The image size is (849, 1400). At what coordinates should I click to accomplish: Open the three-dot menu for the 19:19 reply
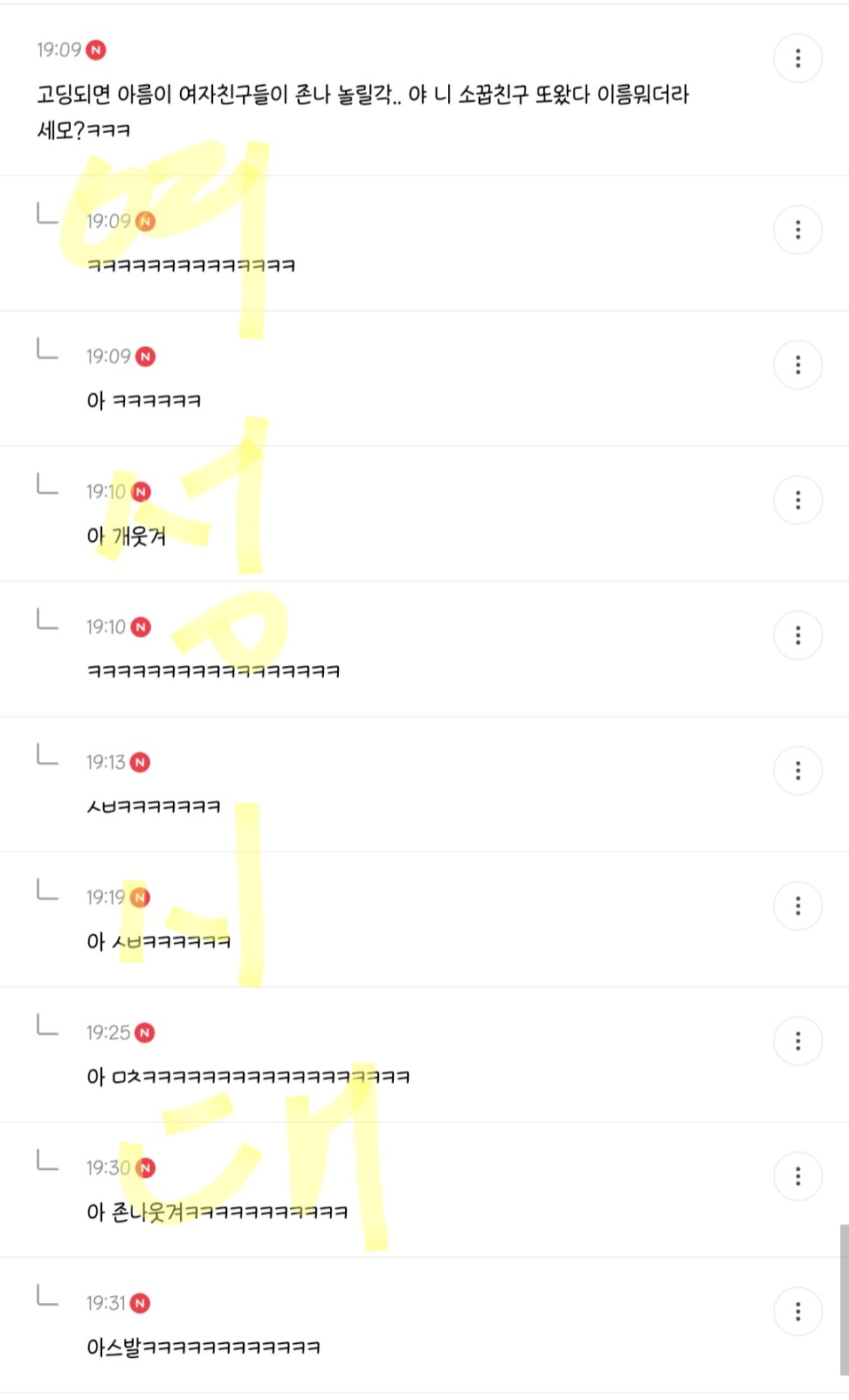[x=797, y=906]
